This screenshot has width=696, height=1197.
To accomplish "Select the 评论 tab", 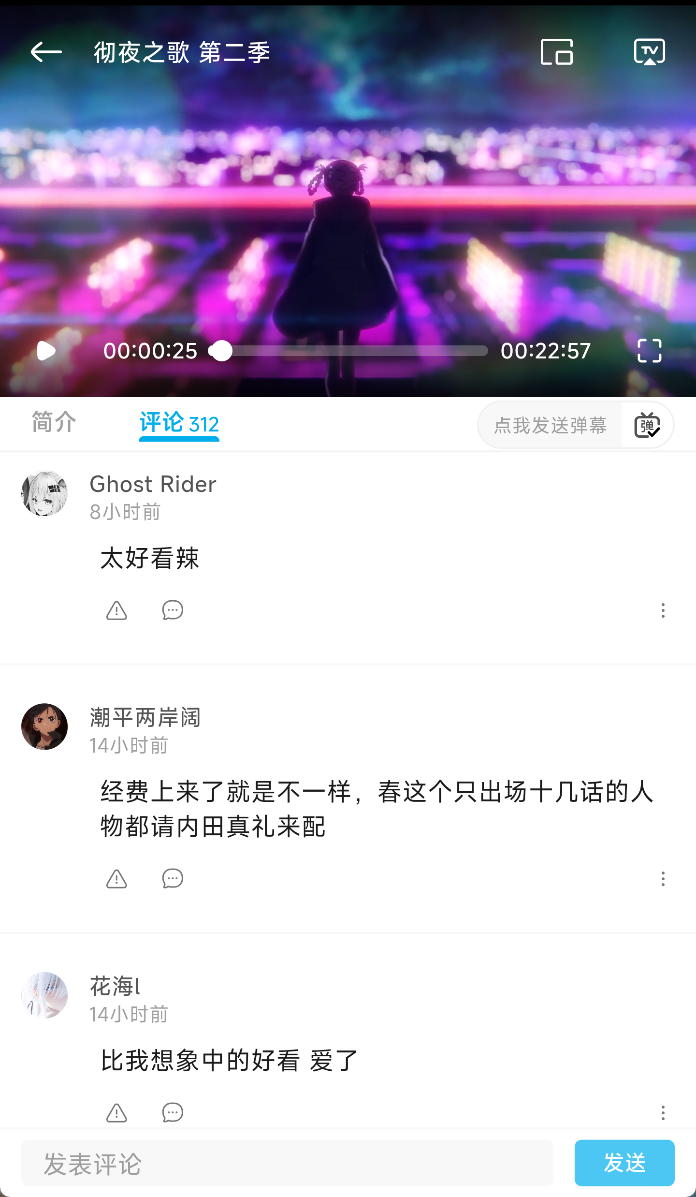I will tap(178, 424).
